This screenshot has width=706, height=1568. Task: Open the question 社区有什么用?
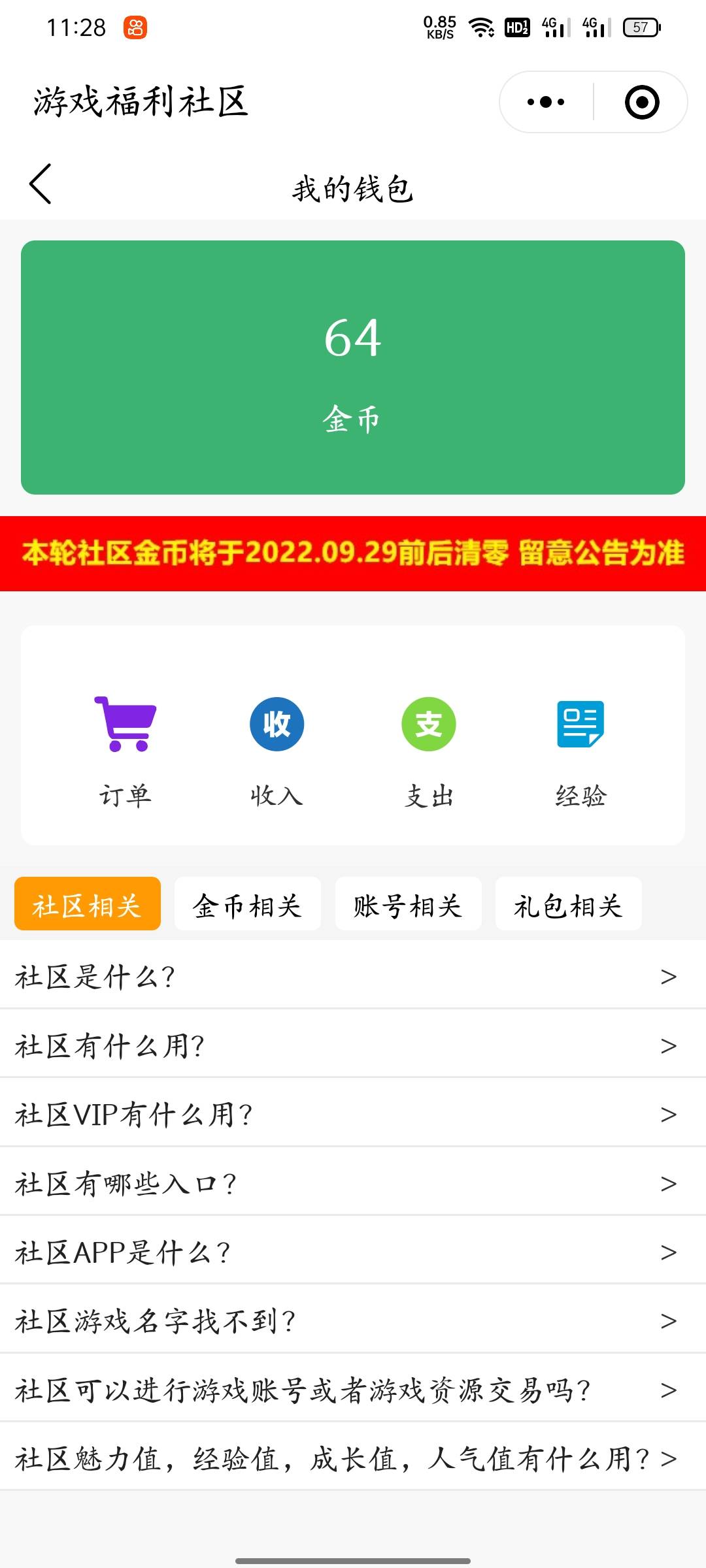[353, 1045]
